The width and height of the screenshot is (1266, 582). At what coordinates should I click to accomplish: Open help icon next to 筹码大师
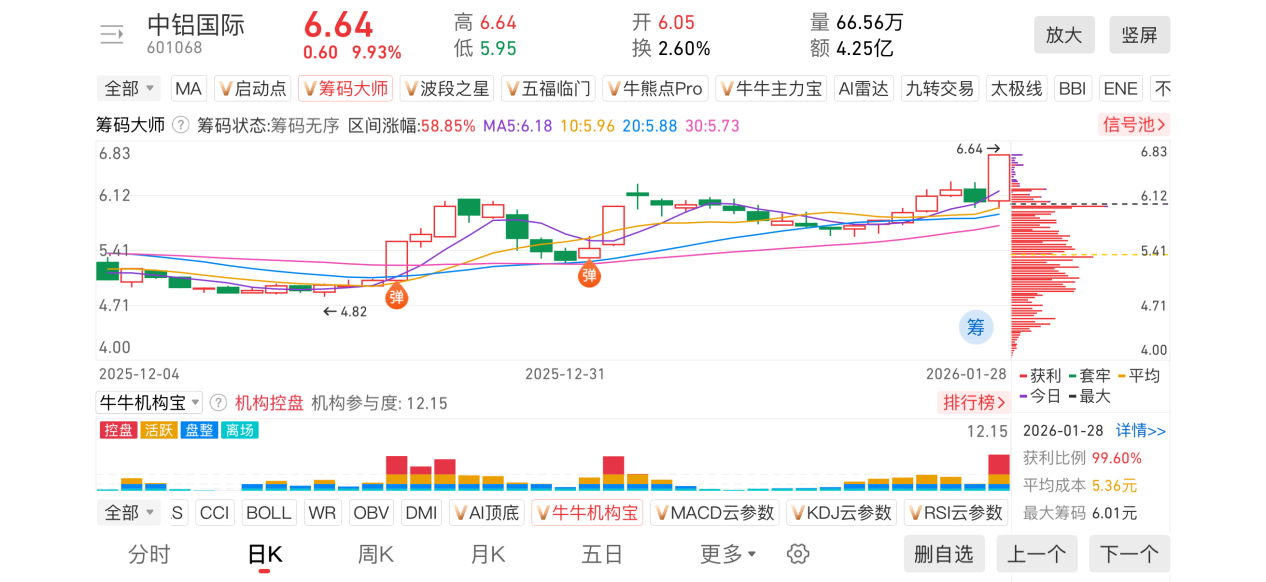(x=181, y=125)
